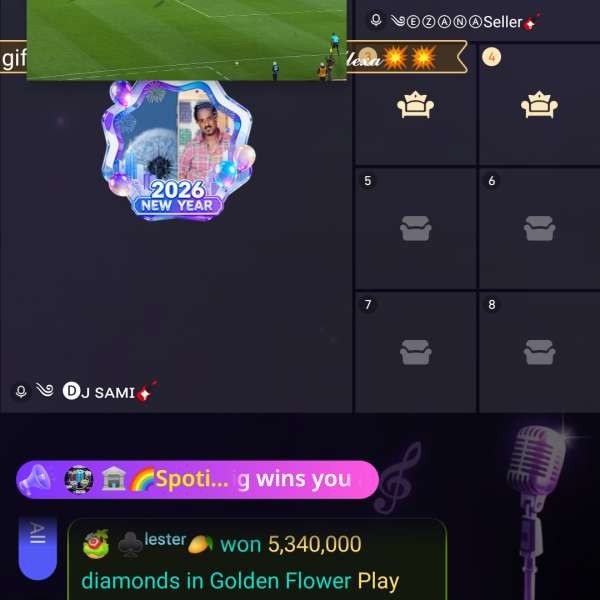600x600 pixels.
Task: Open the Spoti announcement banner
Action: (197, 479)
